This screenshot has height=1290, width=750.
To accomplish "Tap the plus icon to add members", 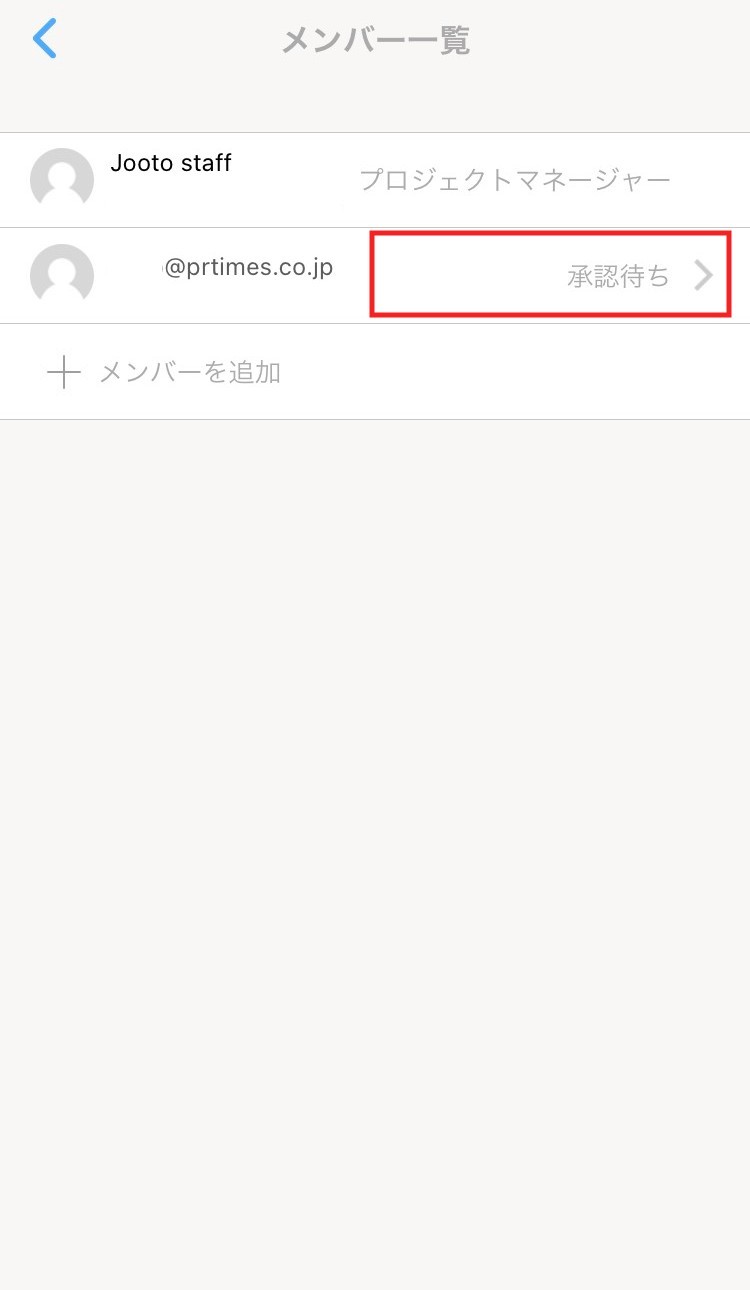I will (x=63, y=371).
